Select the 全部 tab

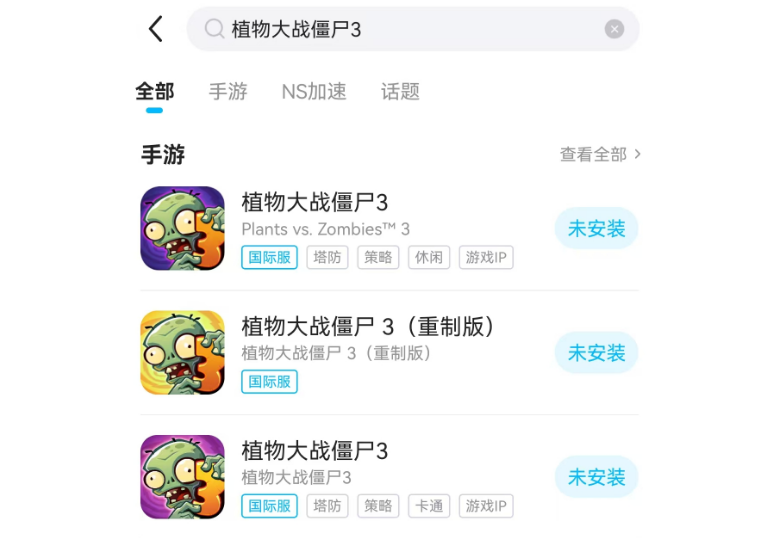pyautogui.click(x=155, y=91)
